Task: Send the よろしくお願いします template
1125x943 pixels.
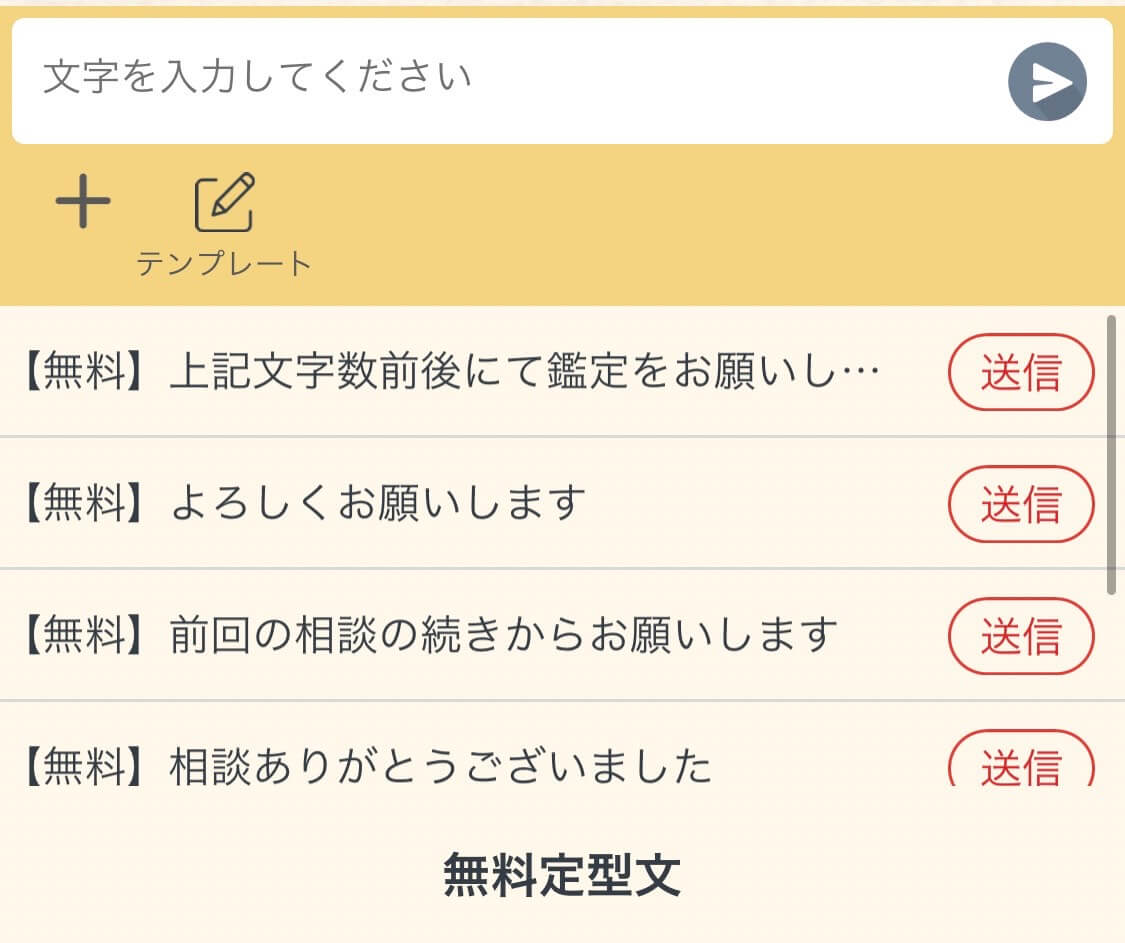Action: (1020, 504)
